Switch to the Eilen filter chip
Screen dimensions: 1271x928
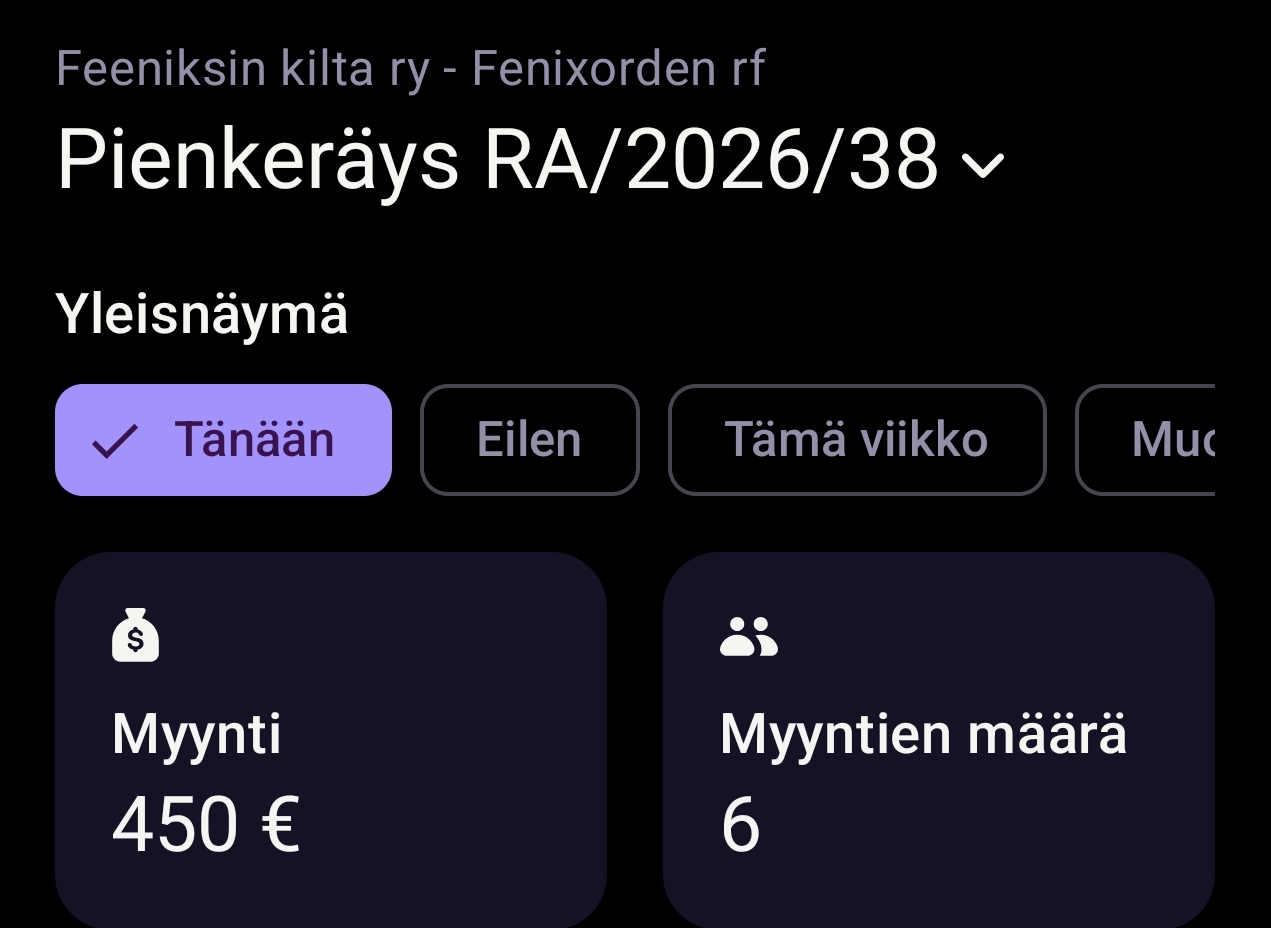[x=529, y=440]
